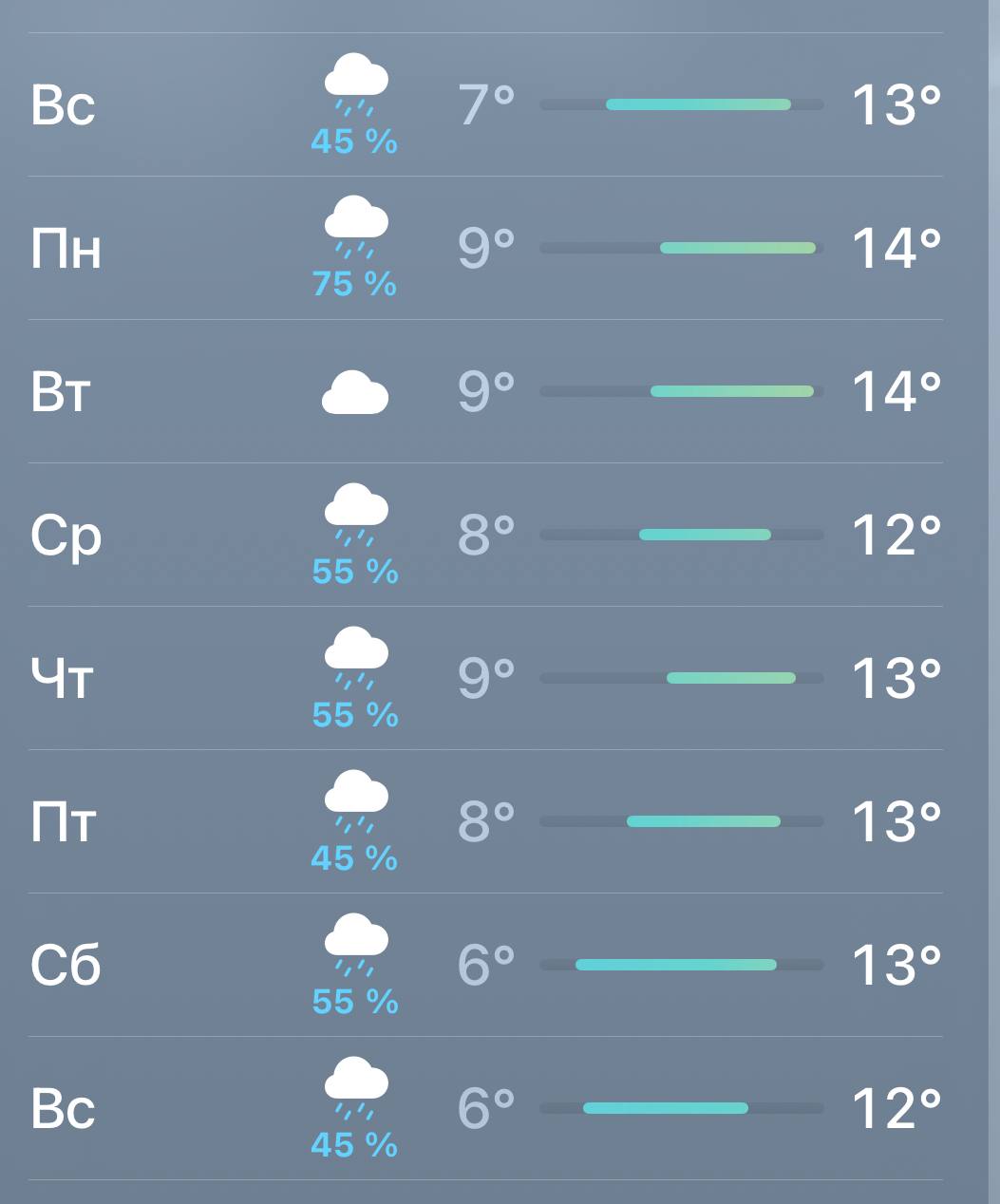Select the Вт day forecast row
Screen dimensions: 1000x1204
486,391
